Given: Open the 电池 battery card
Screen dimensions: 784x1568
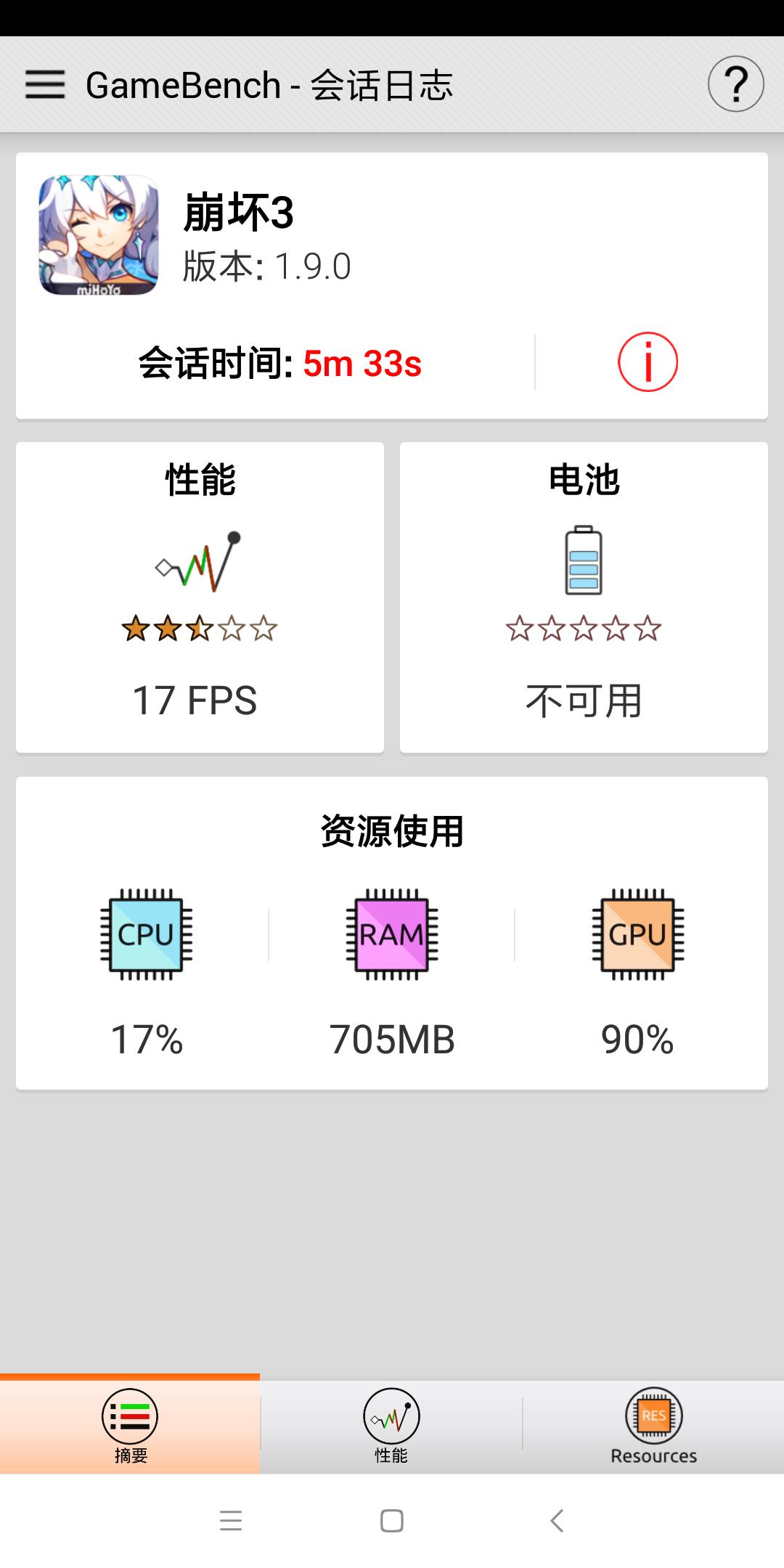Looking at the screenshot, I should pos(584,597).
